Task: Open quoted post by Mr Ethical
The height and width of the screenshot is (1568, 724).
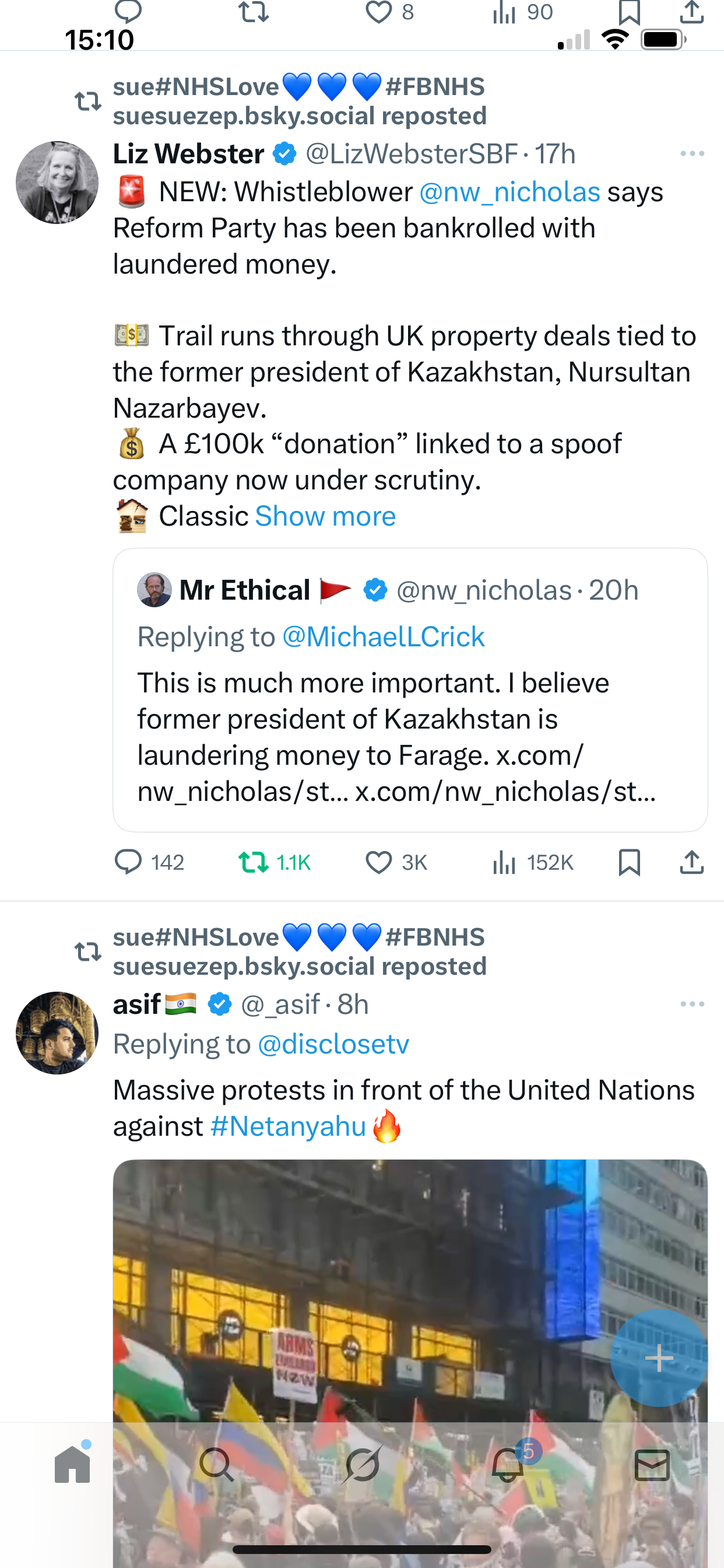Action: click(409, 718)
